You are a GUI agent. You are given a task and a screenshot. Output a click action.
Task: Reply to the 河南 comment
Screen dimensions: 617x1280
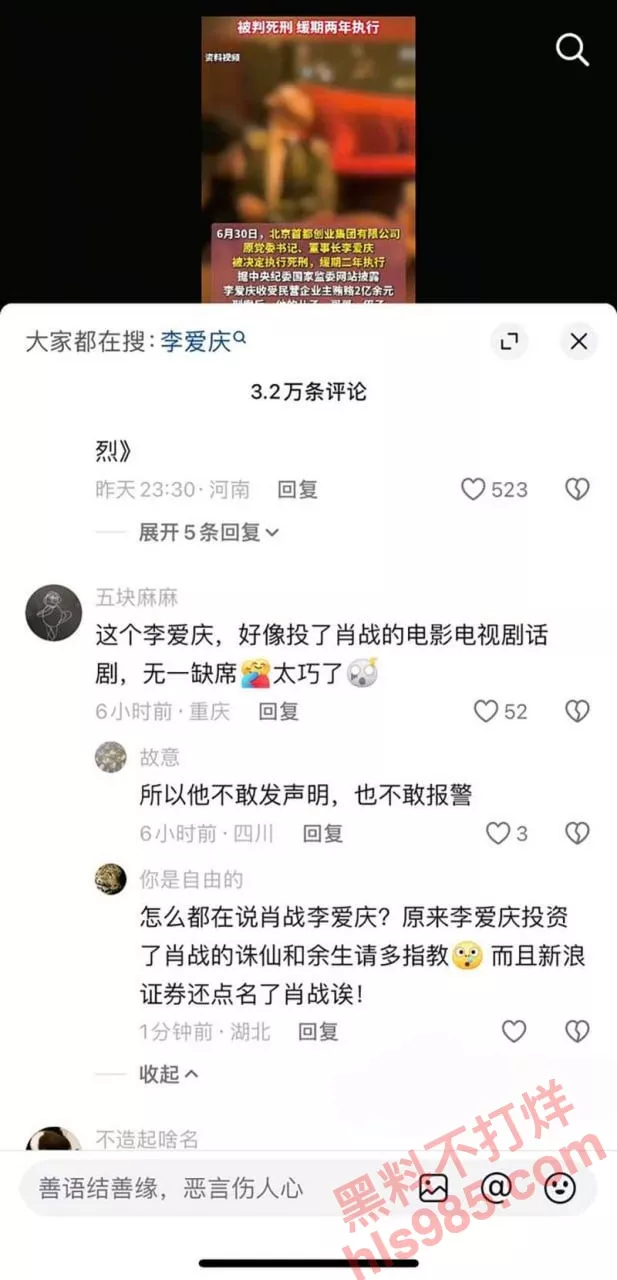[x=297, y=489]
